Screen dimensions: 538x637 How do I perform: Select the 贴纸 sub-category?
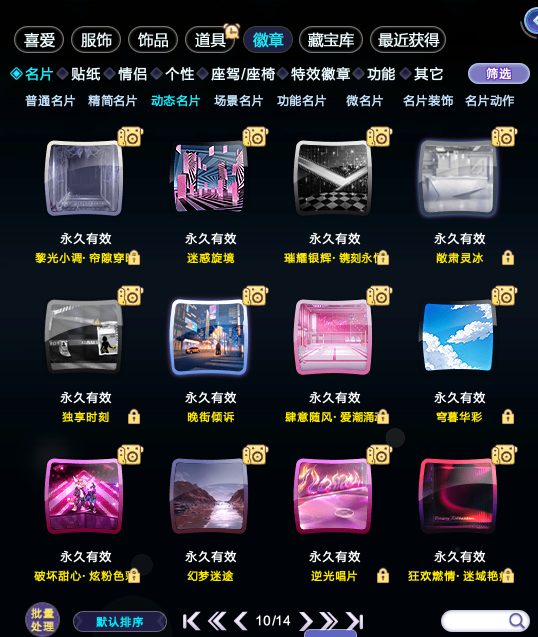85,74
